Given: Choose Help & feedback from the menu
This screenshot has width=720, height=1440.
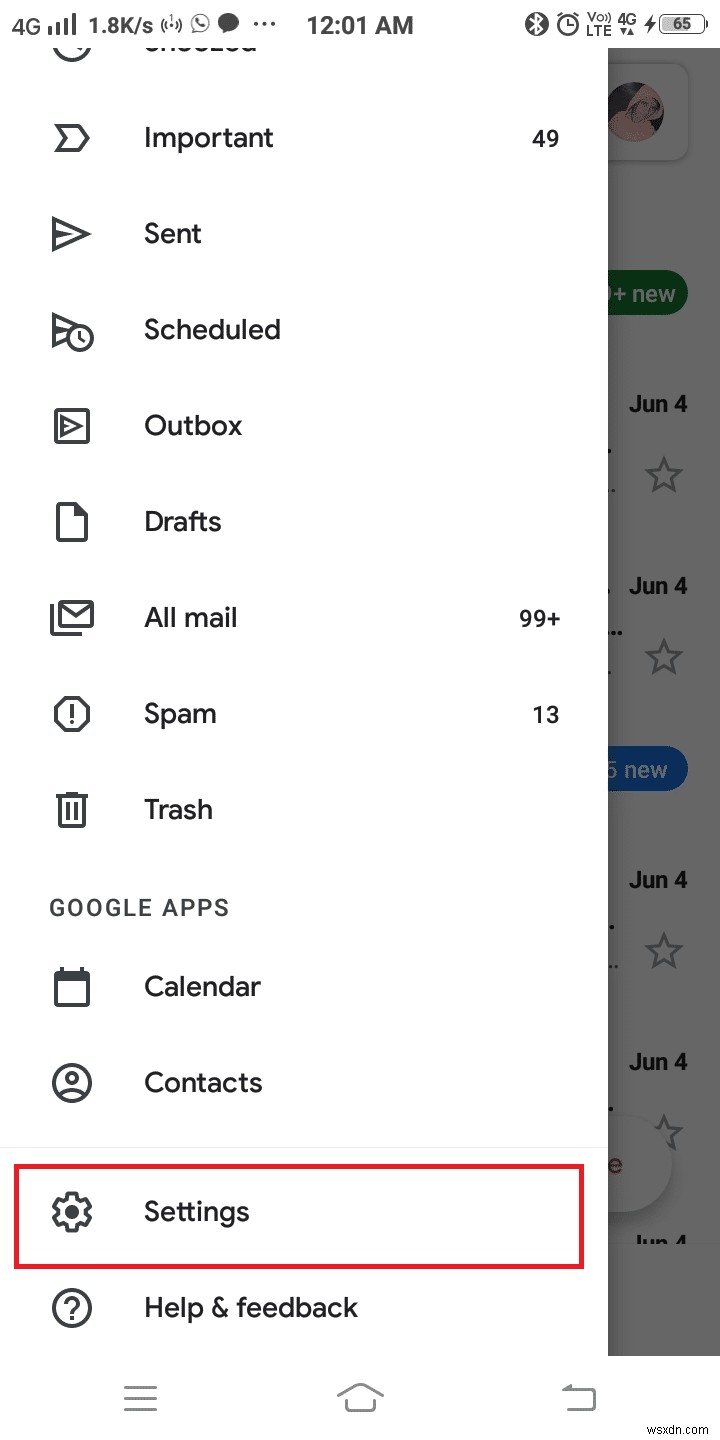Looking at the screenshot, I should coord(251,1307).
